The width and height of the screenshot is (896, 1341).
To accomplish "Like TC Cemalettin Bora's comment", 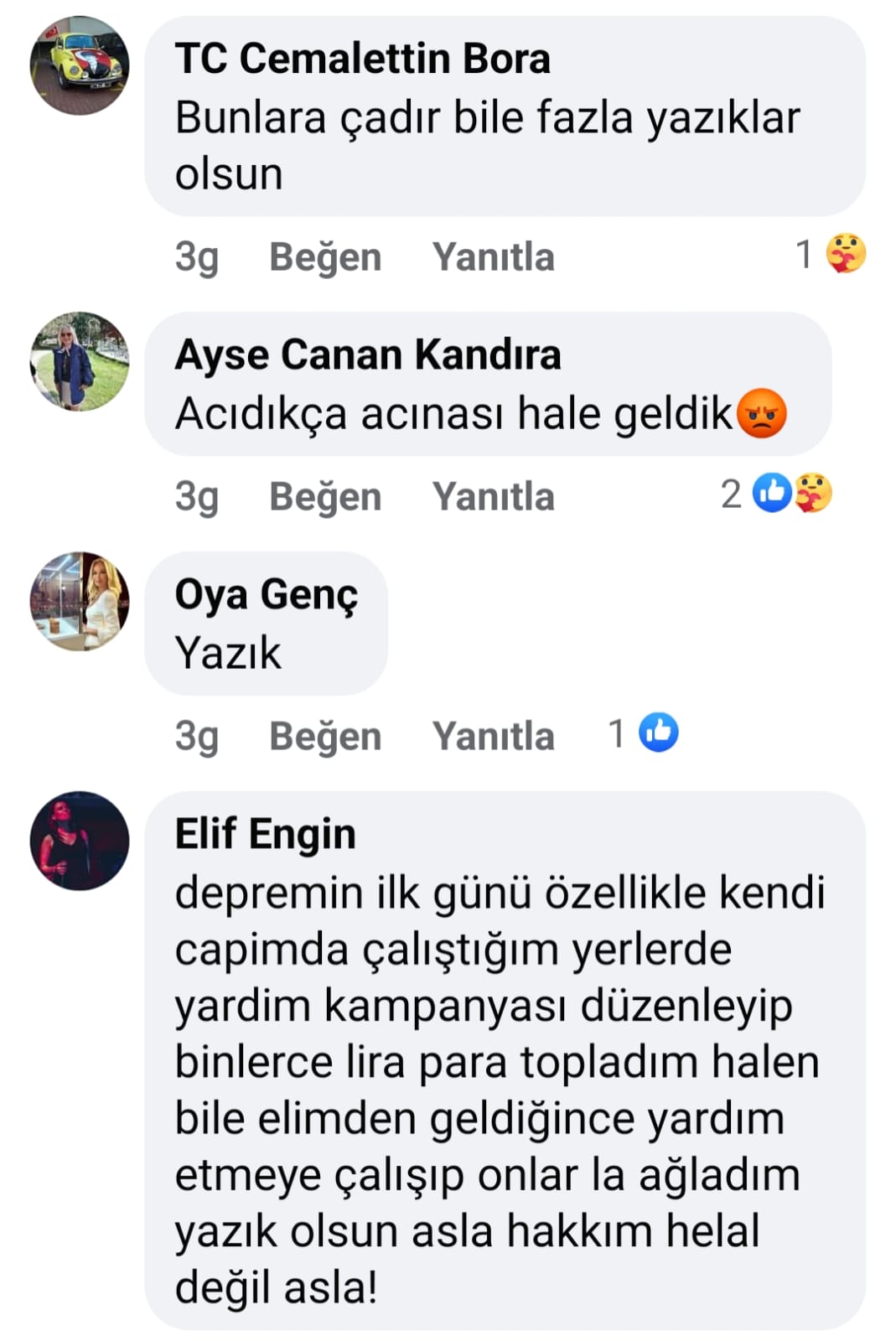I will click(324, 256).
